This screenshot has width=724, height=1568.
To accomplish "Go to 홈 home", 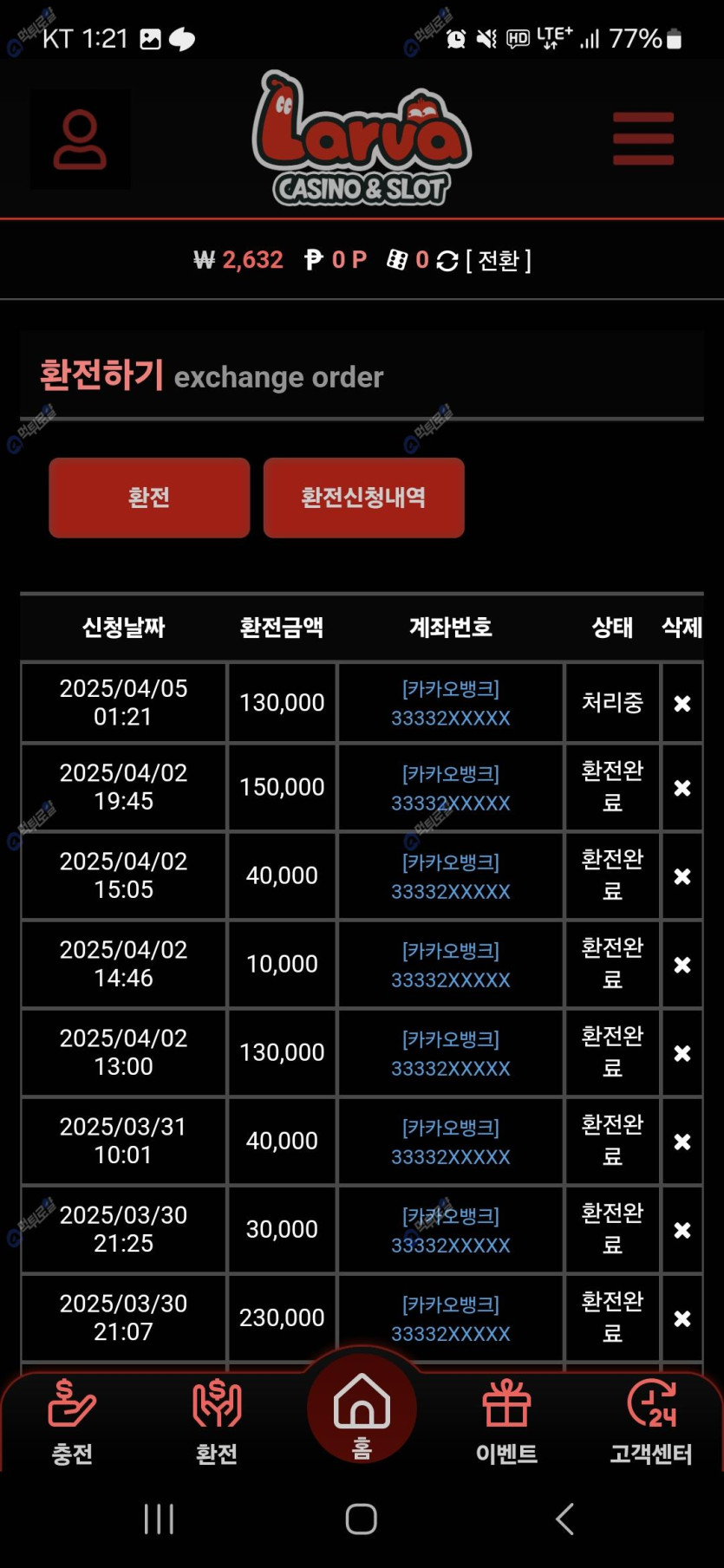I will [362, 1410].
